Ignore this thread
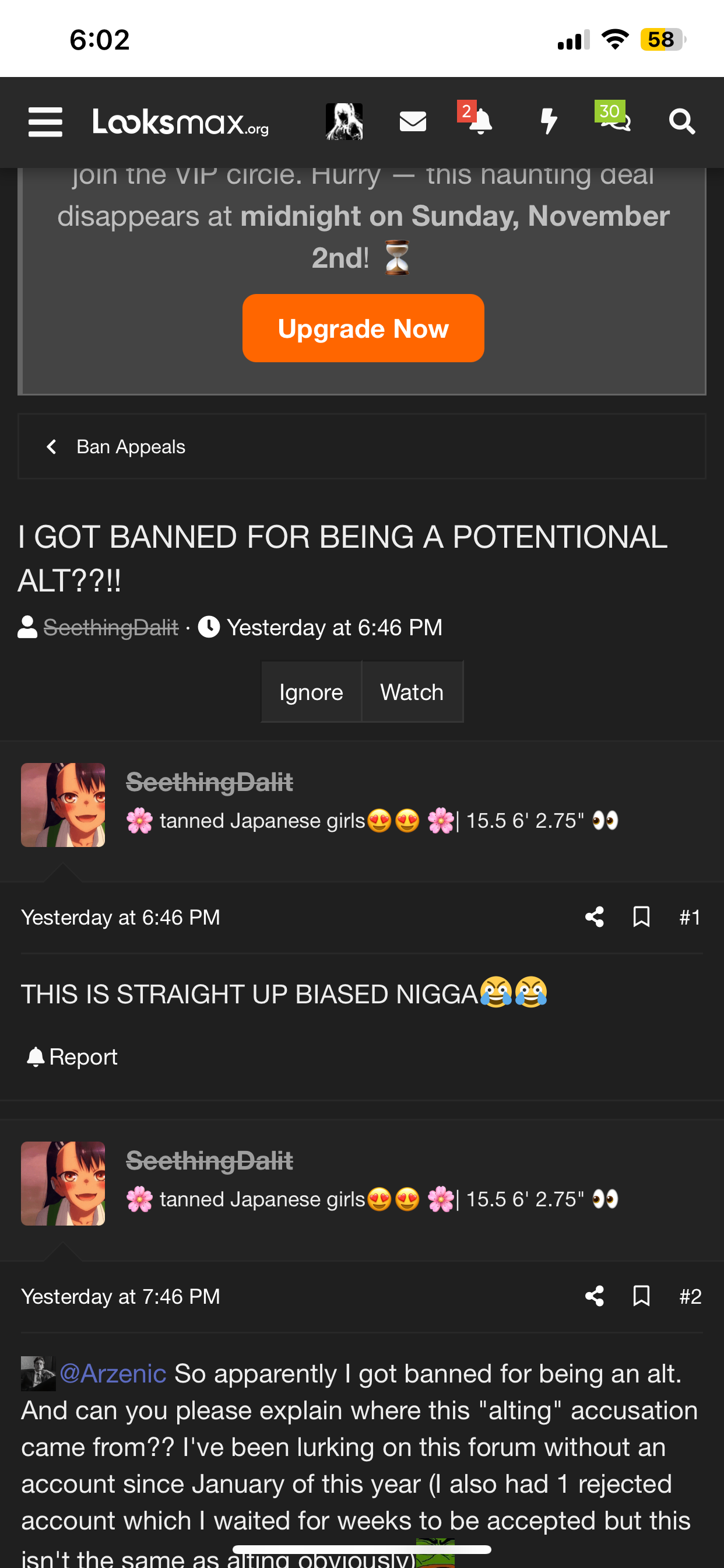Image resolution: width=724 pixels, height=1568 pixels. [311, 692]
